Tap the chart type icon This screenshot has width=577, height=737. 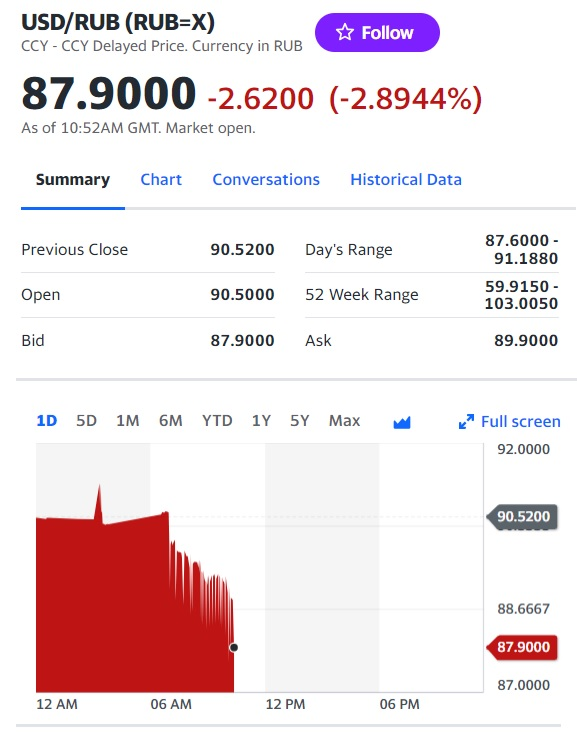(x=402, y=423)
